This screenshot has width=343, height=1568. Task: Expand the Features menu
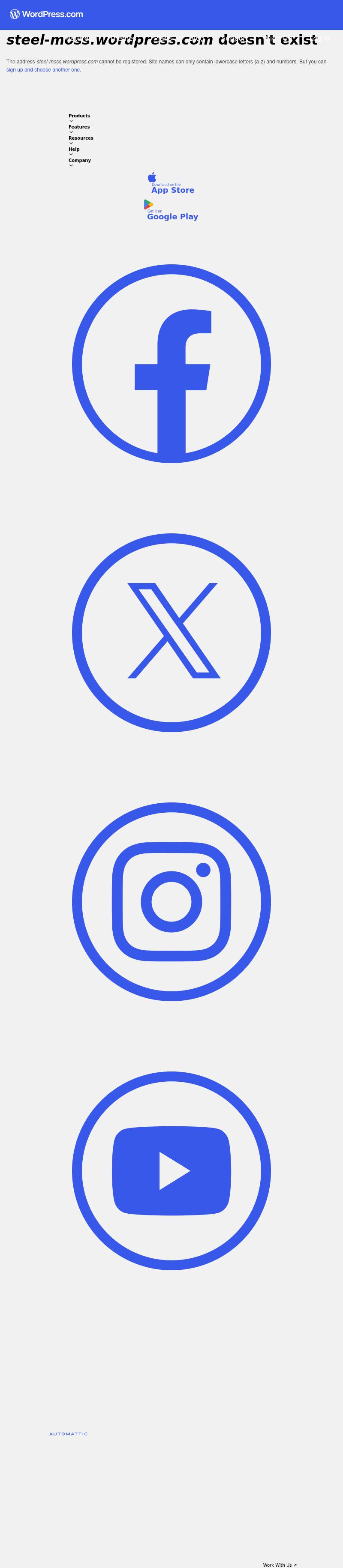[x=79, y=127]
